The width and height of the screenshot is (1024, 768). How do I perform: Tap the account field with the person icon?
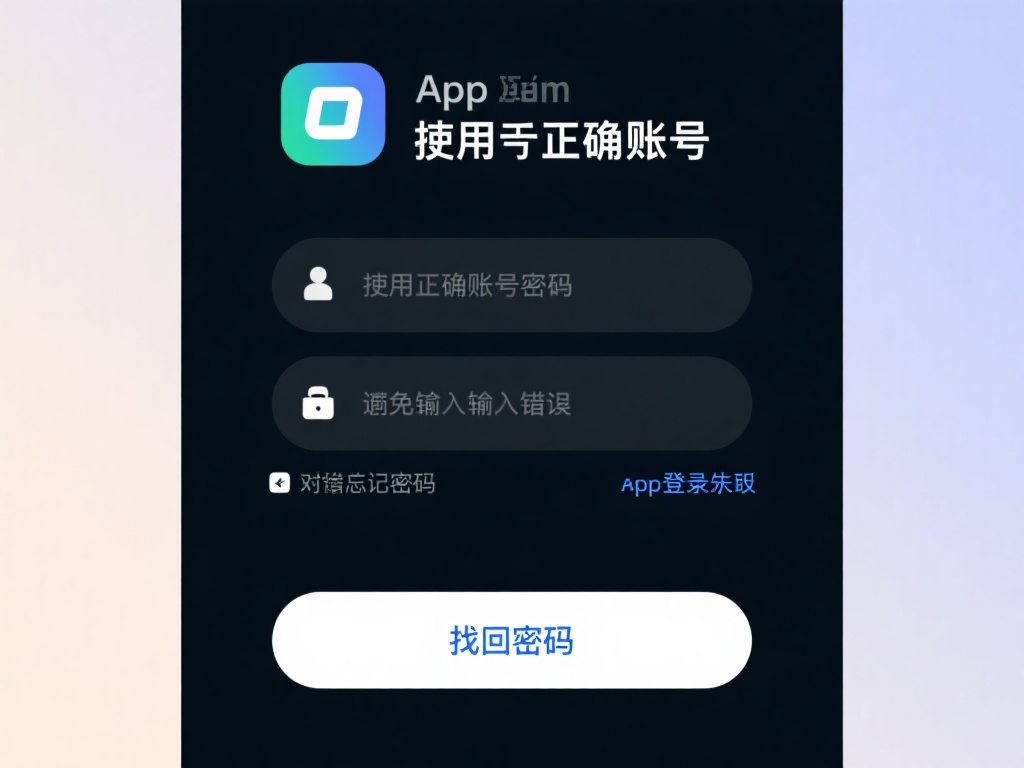pos(511,285)
